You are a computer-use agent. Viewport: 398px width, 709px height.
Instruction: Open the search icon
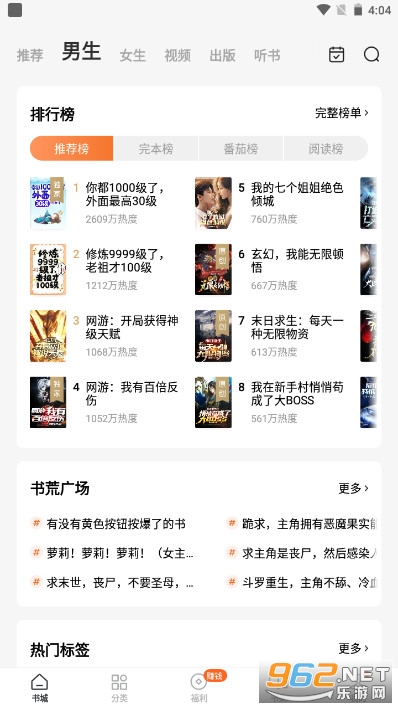371,55
